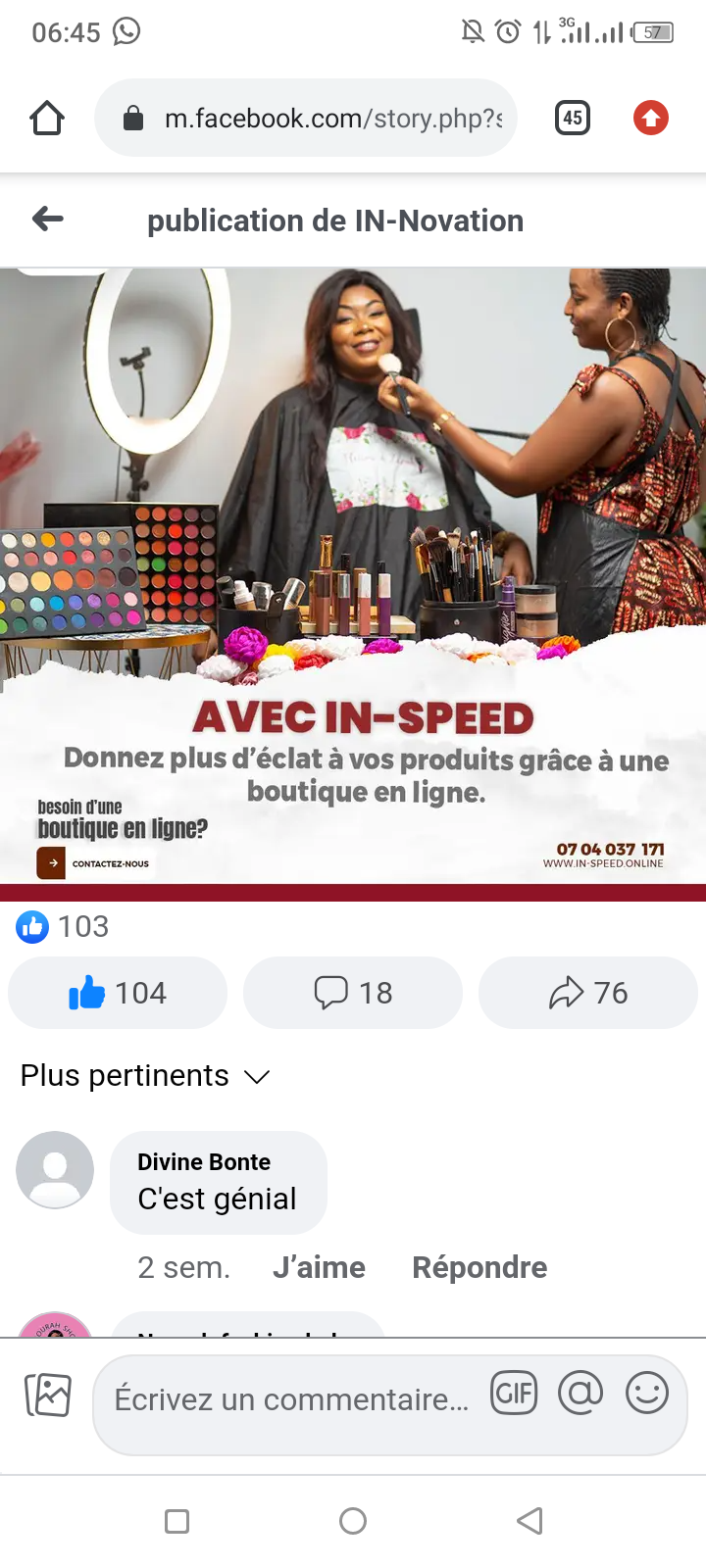The height and width of the screenshot is (1568, 706).
Task: Open the emoji picker for comments
Action: tap(647, 1393)
